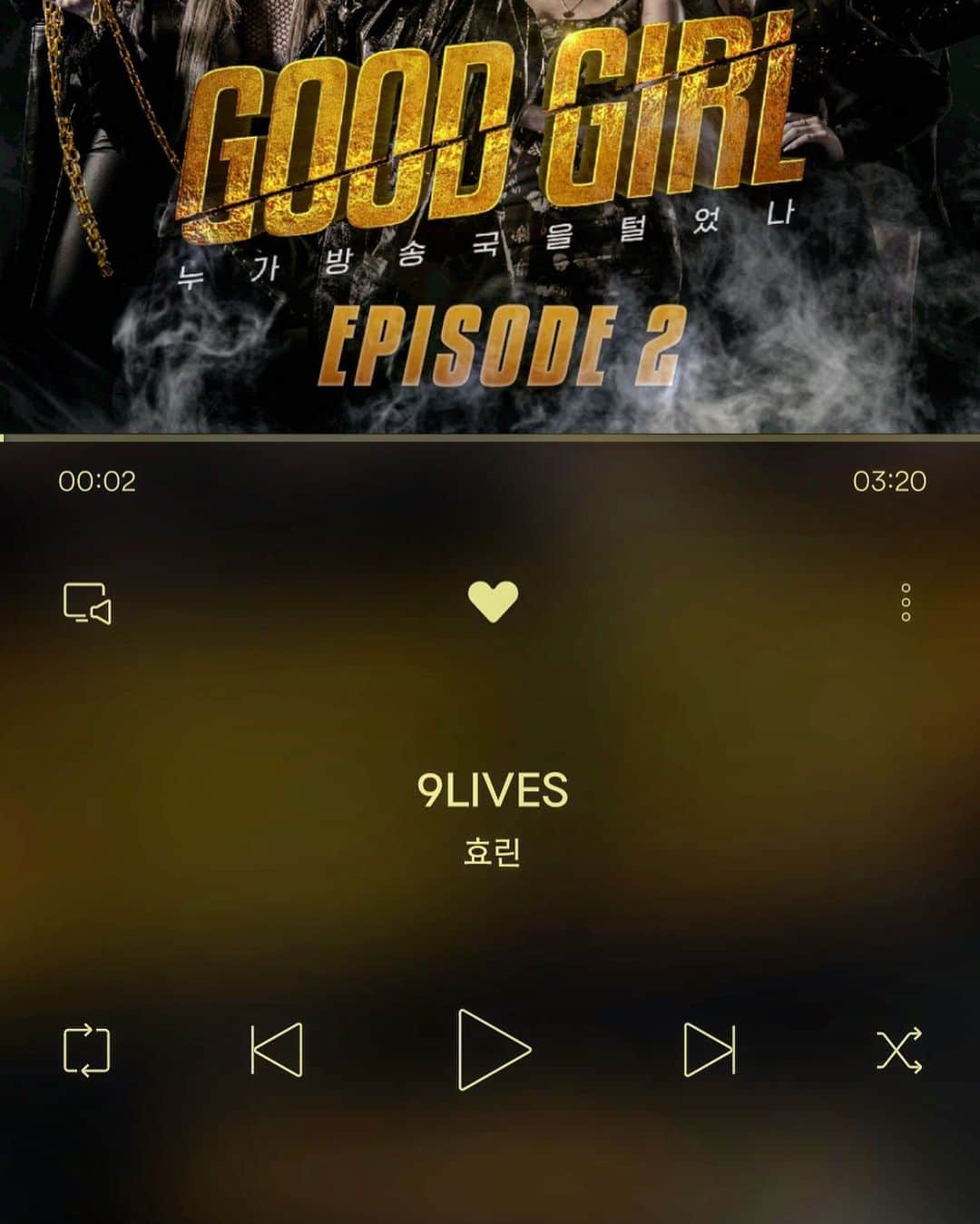Open the cast to device icon
The image size is (980, 1224).
(x=87, y=603)
